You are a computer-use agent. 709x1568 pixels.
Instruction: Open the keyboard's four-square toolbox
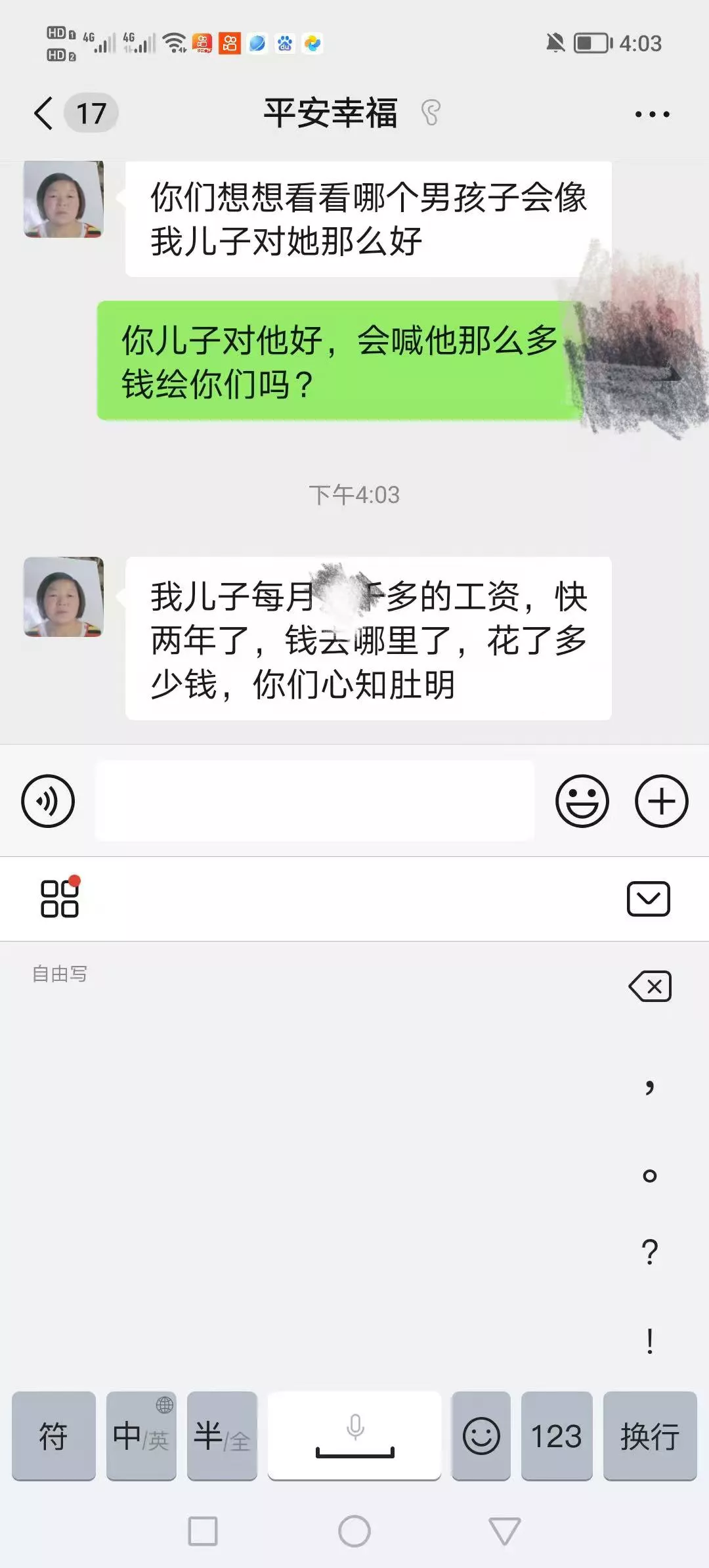[x=60, y=898]
